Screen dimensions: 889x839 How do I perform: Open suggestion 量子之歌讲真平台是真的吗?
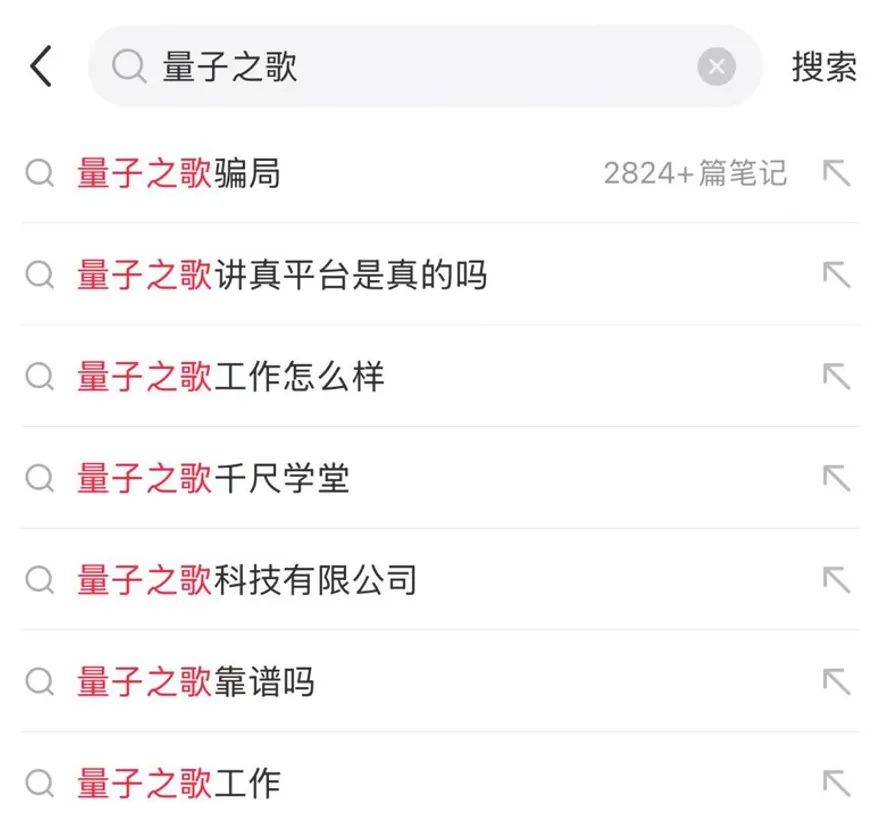pyautogui.click(x=282, y=275)
